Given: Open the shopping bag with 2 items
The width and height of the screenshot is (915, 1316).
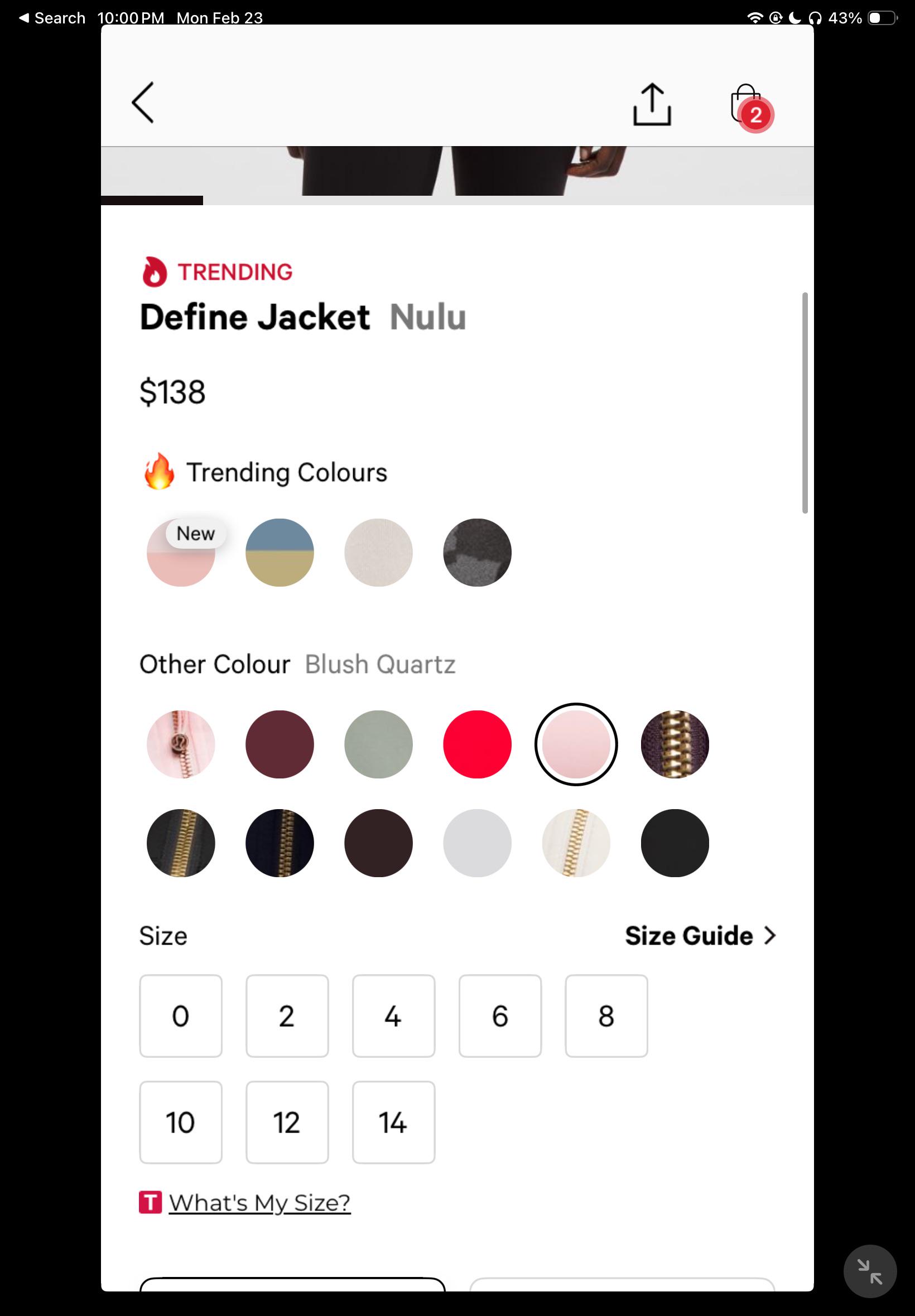Looking at the screenshot, I should point(748,105).
